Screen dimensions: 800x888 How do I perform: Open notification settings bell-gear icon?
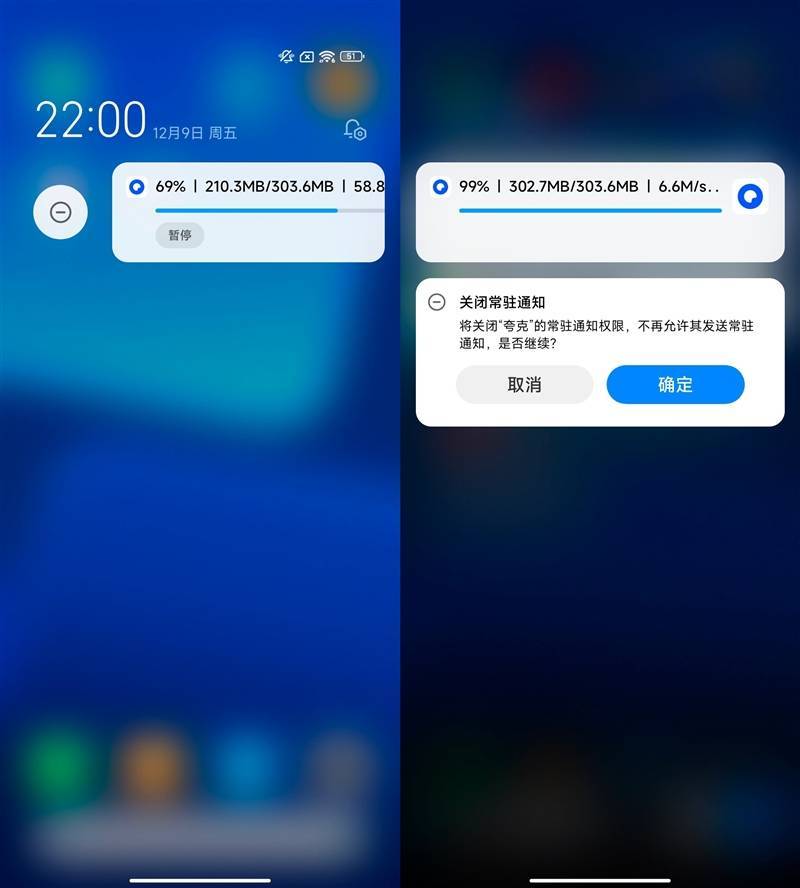354,130
